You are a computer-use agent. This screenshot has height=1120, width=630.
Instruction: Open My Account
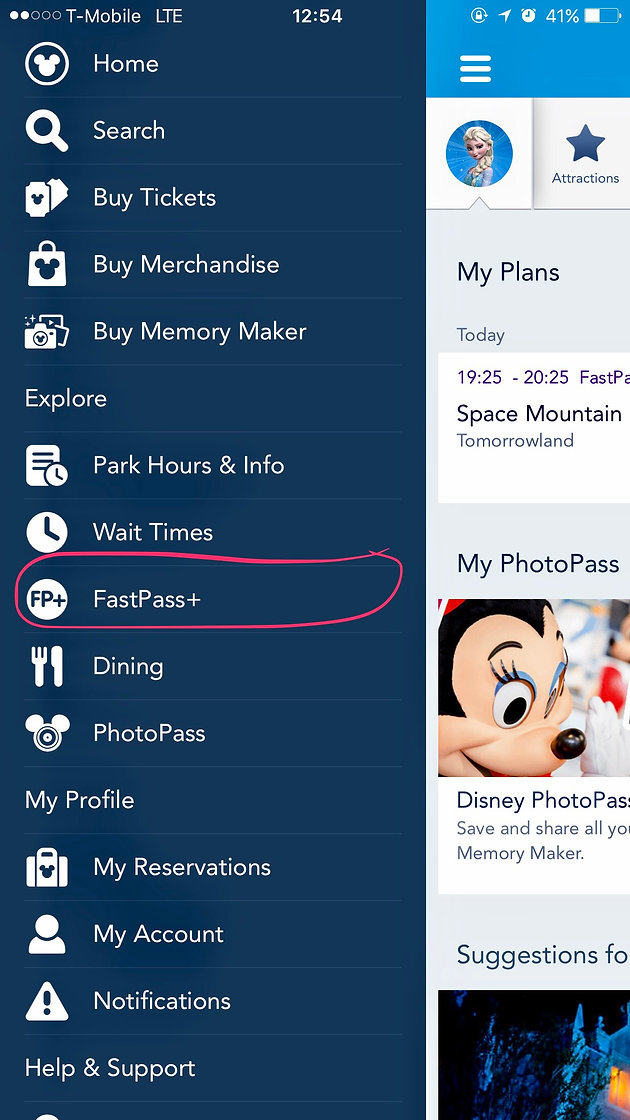click(x=158, y=935)
